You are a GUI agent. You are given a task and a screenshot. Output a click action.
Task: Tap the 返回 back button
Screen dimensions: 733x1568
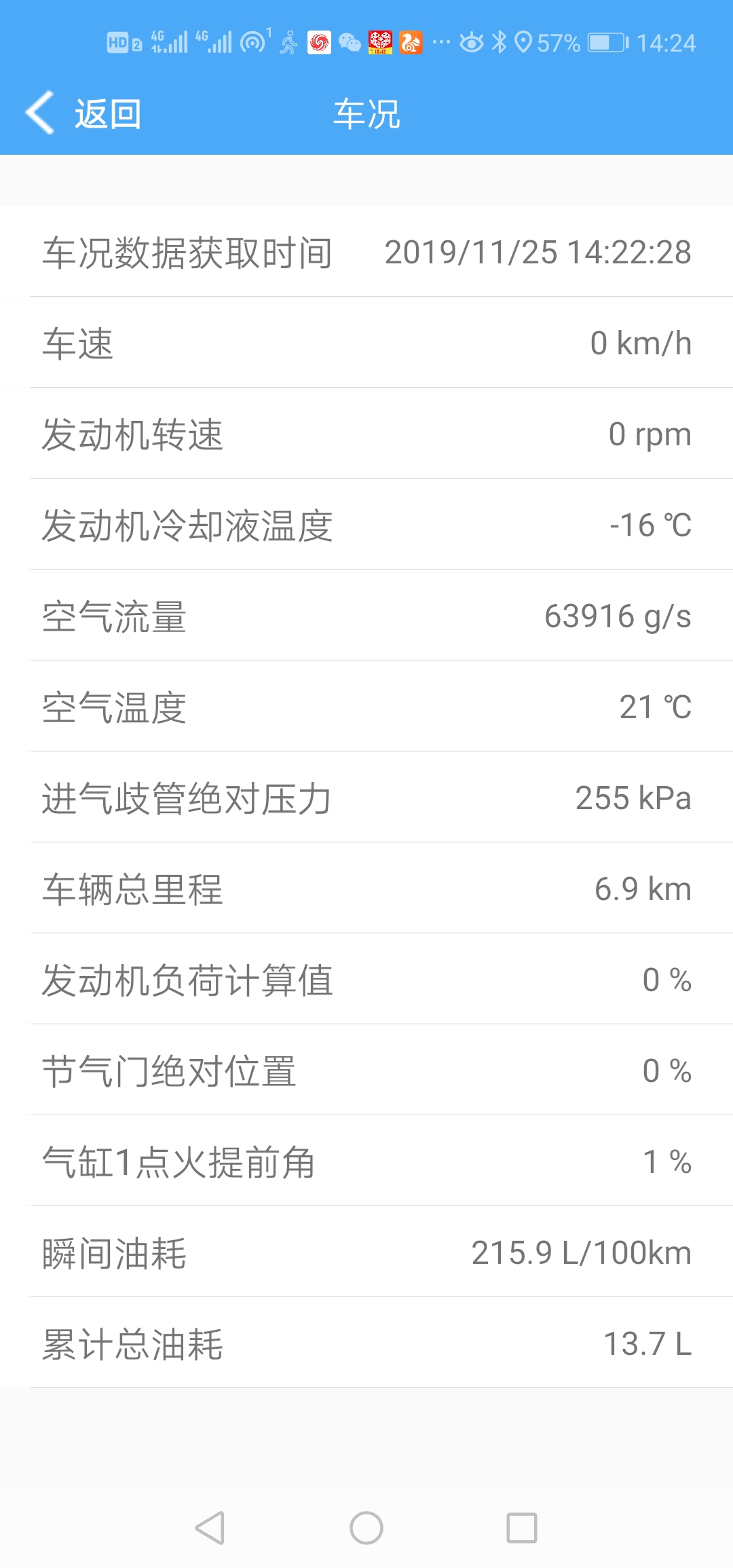84,113
